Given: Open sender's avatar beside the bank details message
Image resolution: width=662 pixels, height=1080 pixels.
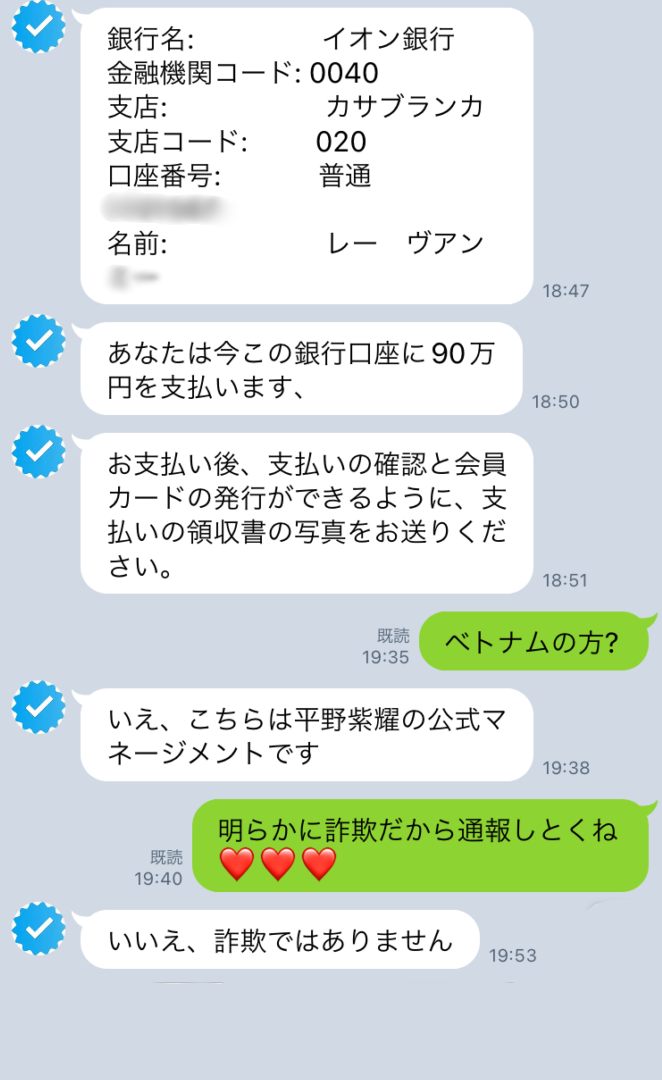Looking at the screenshot, I should coord(38,29).
